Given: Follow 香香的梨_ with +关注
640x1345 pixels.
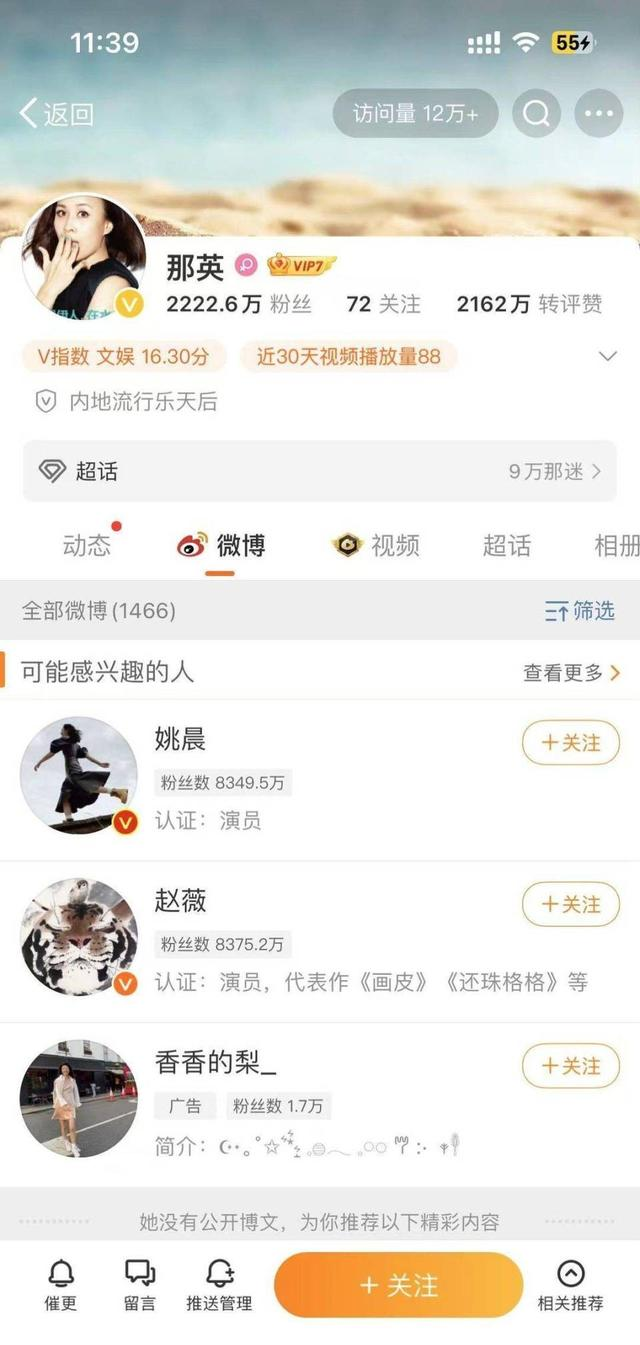Looking at the screenshot, I should 570,1066.
